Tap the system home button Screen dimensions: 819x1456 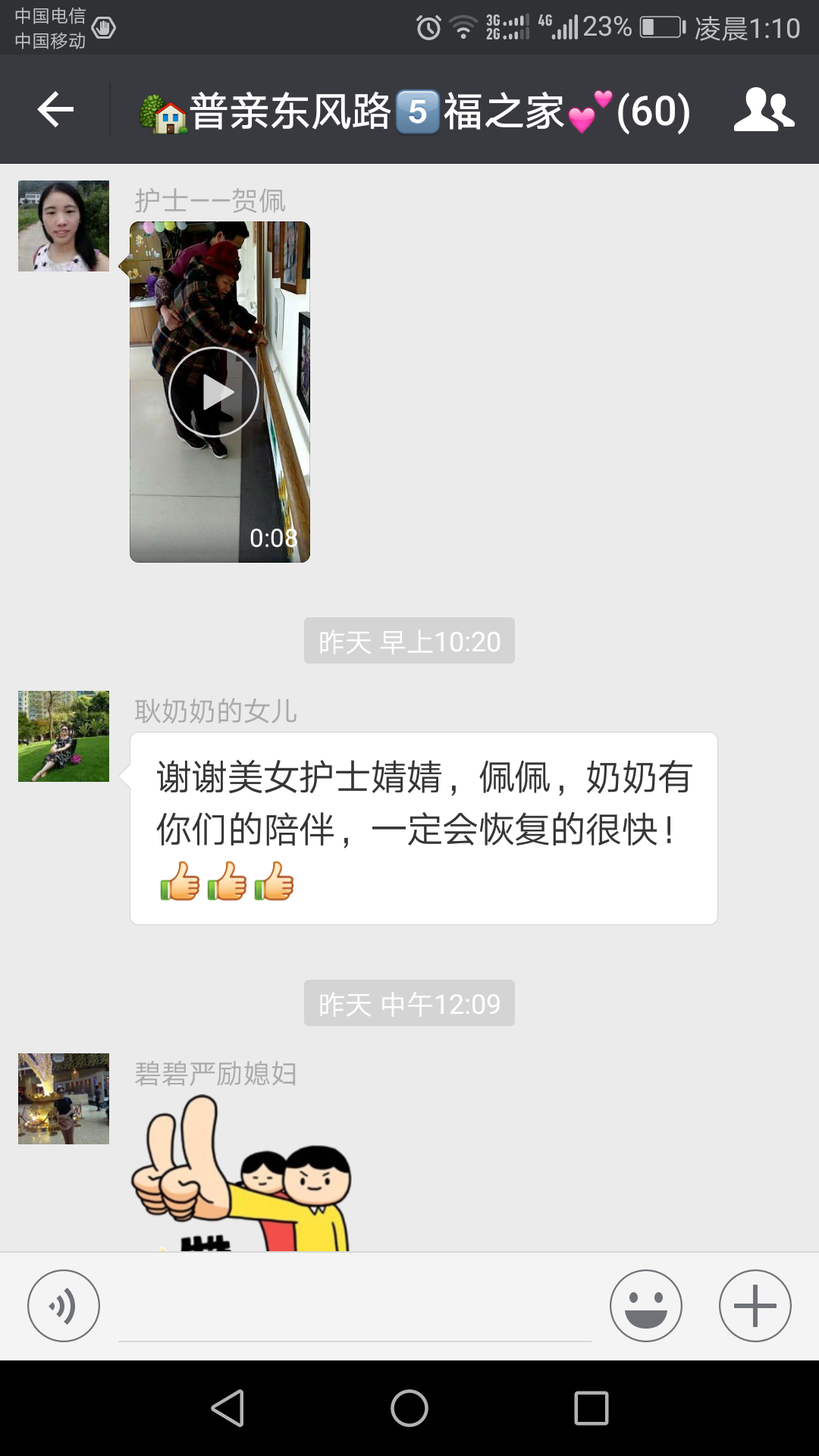pyautogui.click(x=409, y=1409)
